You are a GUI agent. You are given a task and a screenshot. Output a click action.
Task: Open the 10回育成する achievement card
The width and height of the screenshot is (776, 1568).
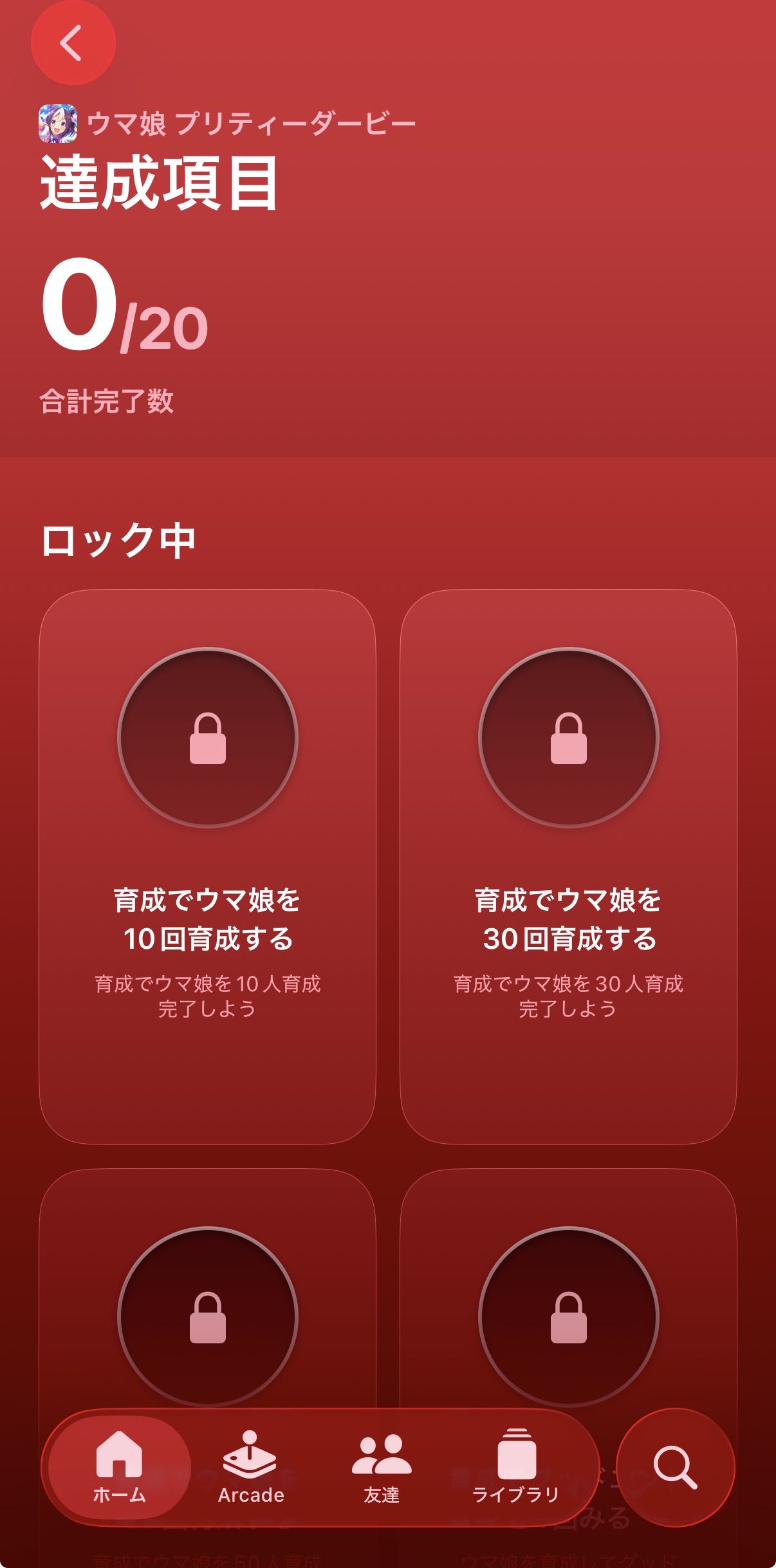point(207,867)
